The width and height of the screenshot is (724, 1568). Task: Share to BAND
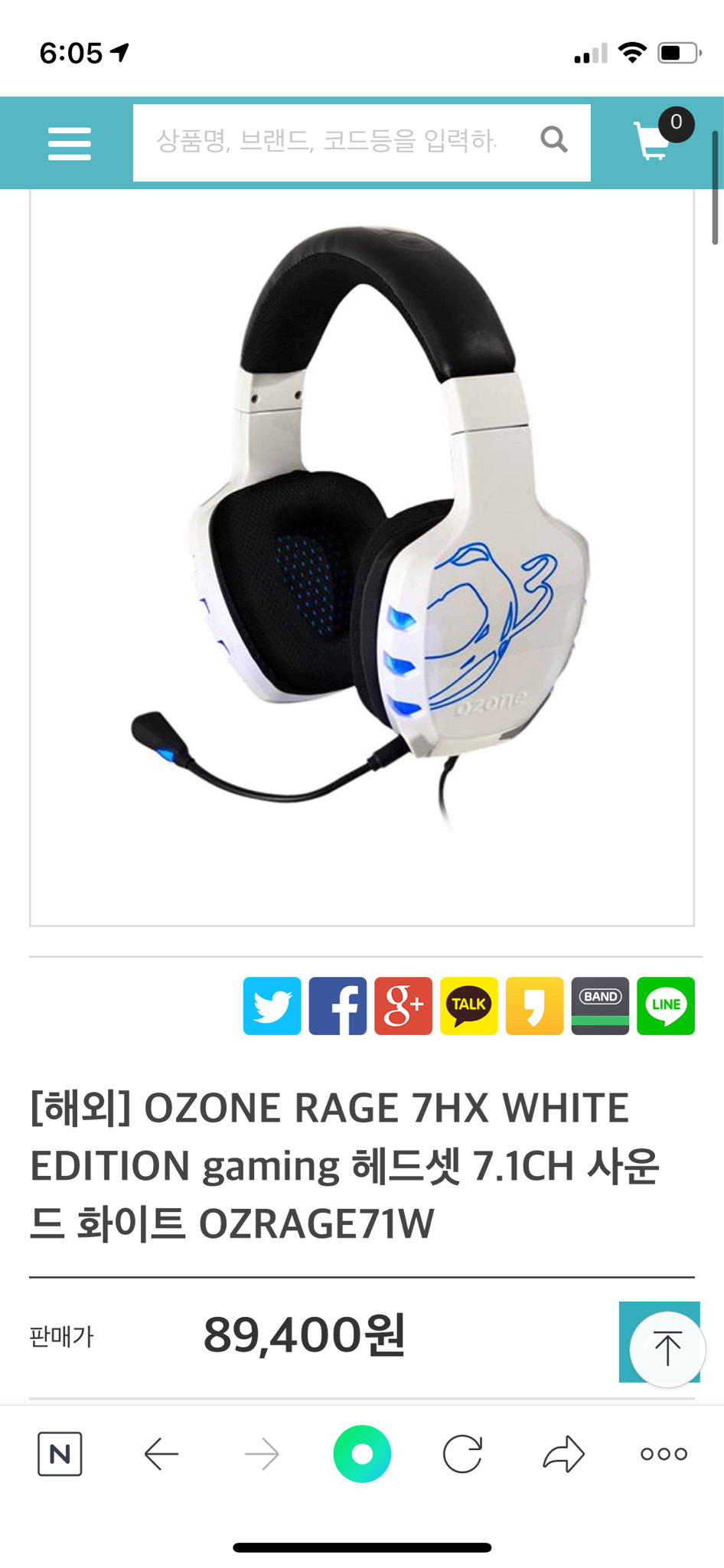[x=600, y=1005]
